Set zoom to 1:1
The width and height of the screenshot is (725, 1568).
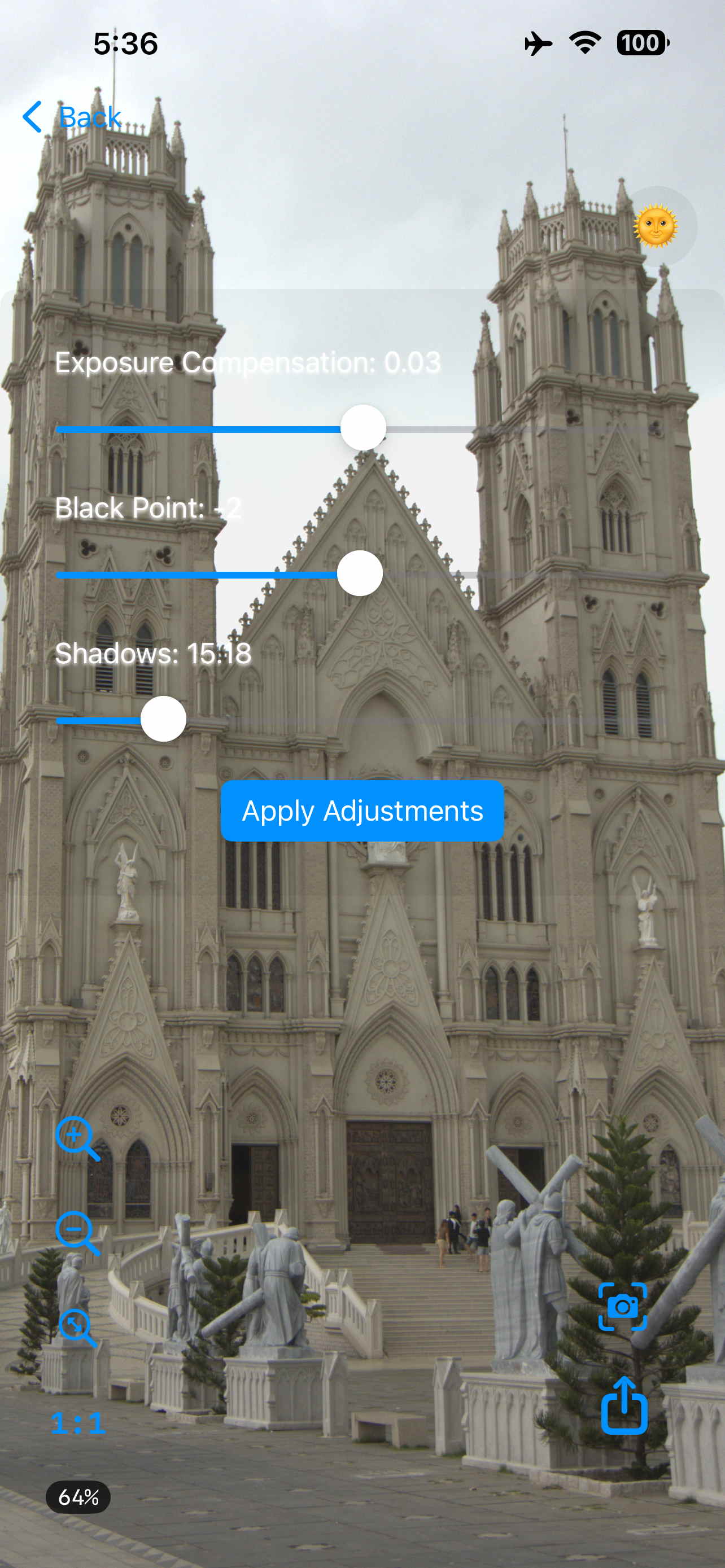(78, 1423)
